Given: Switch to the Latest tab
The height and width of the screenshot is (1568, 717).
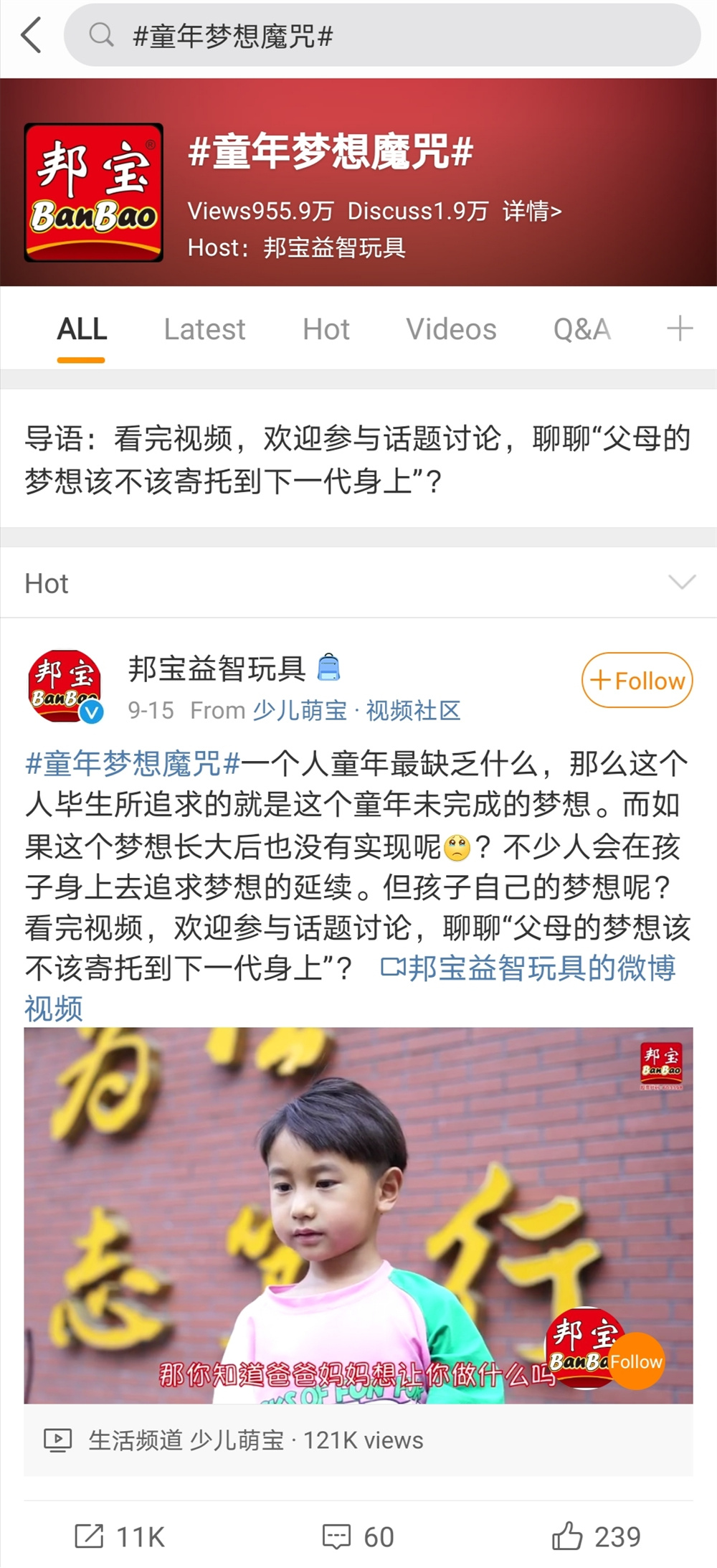Looking at the screenshot, I should (x=204, y=329).
